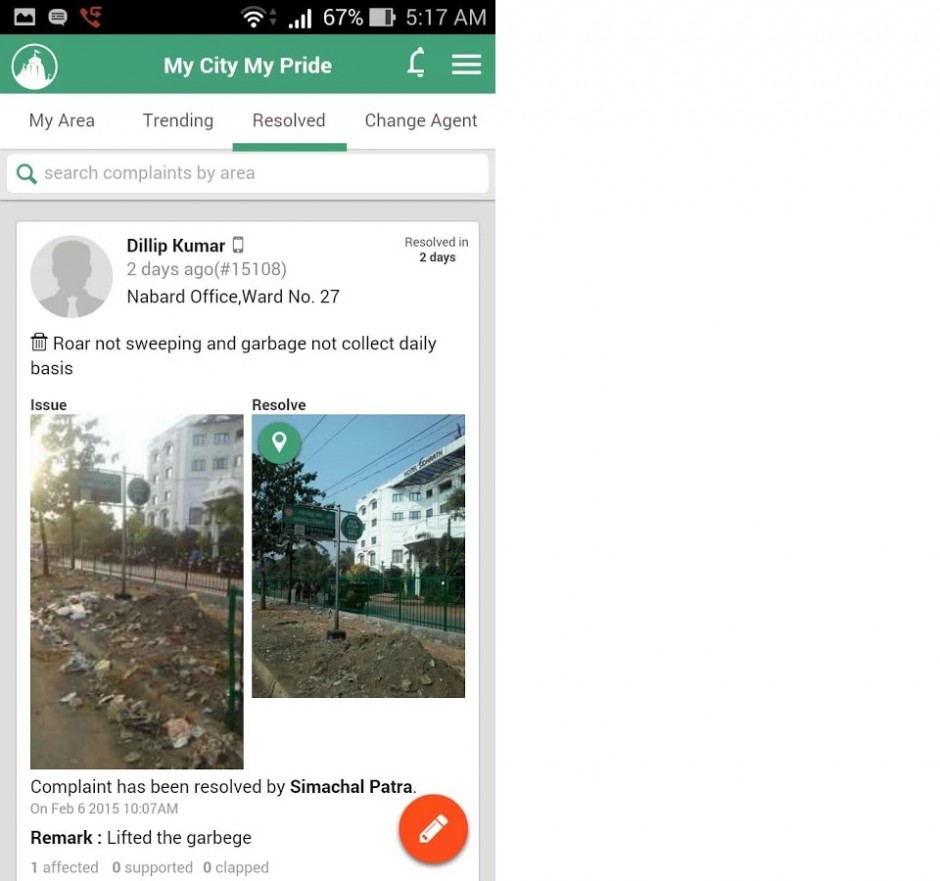The width and height of the screenshot is (940, 881).
Task: Create a new complaint with pencil button
Action: click(433, 828)
